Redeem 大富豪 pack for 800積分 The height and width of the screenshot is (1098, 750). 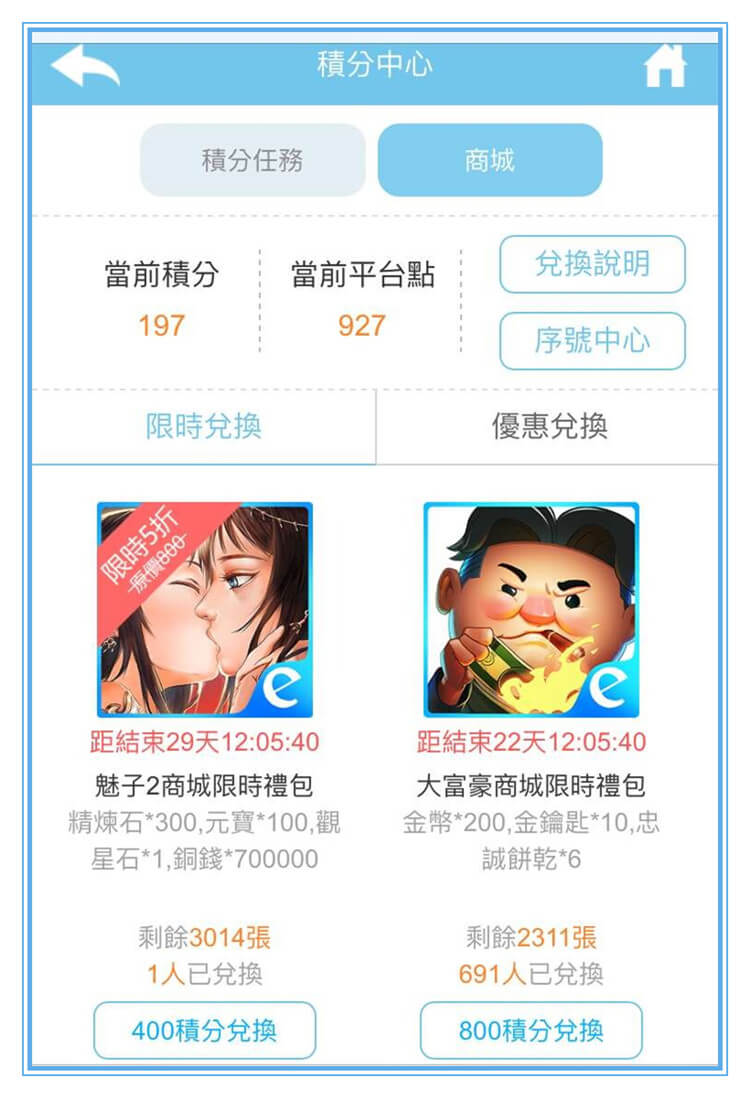531,1030
